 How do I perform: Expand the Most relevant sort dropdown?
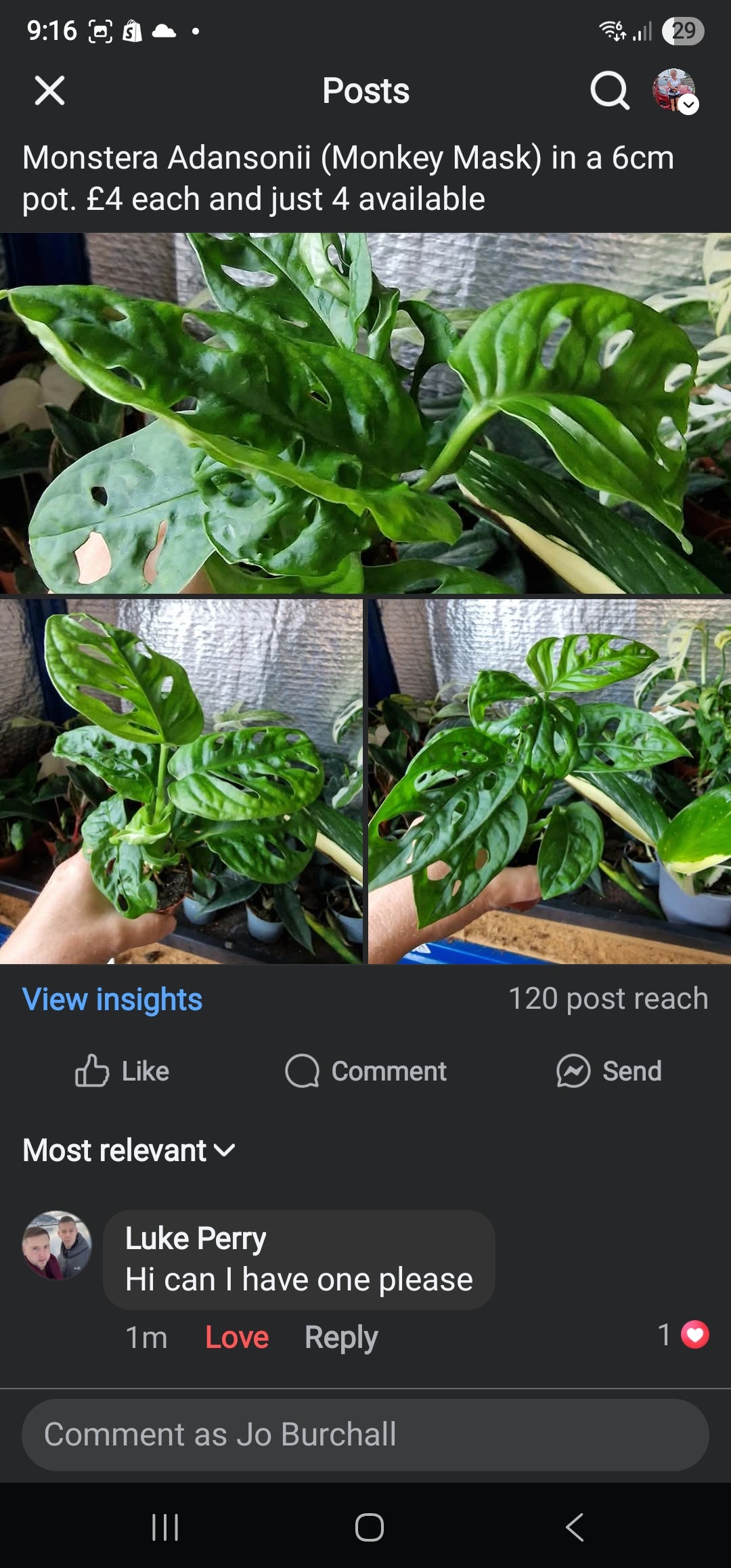click(x=129, y=1150)
